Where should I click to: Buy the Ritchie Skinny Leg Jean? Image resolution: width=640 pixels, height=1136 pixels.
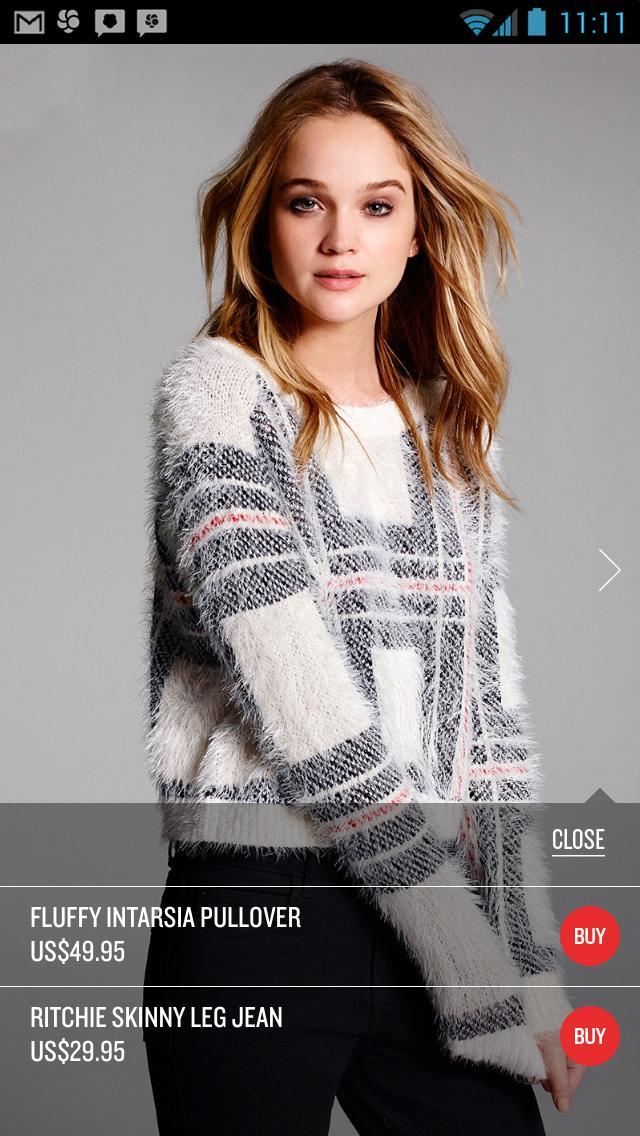point(589,1036)
